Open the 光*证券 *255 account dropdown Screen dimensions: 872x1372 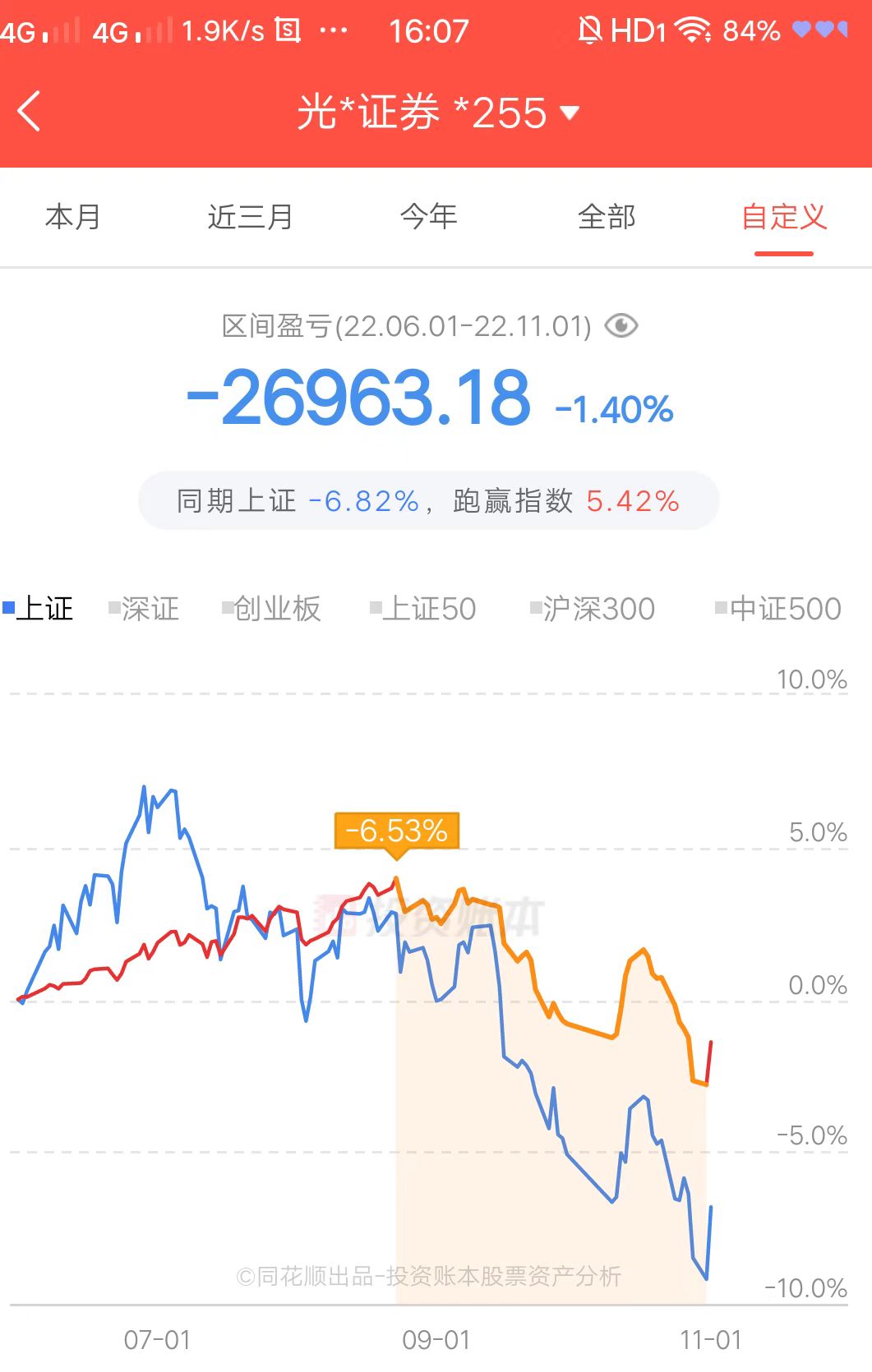coord(437,112)
